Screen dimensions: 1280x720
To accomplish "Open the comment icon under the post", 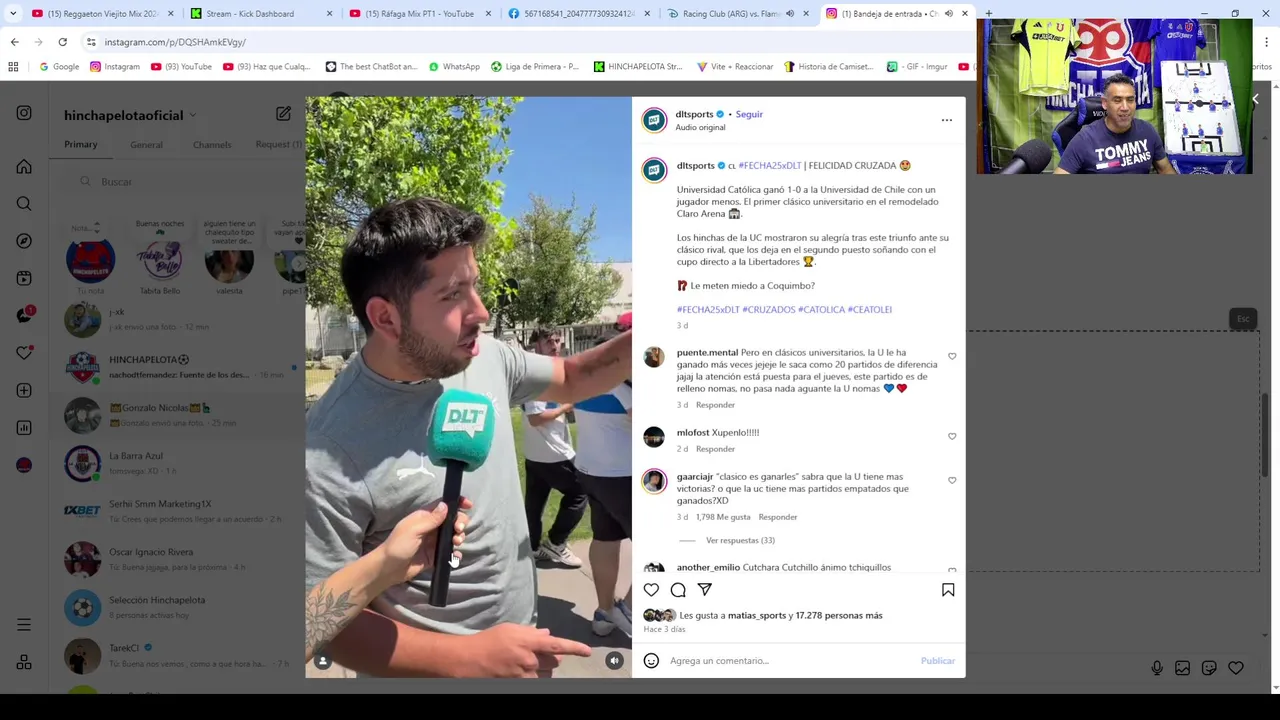I will [678, 590].
